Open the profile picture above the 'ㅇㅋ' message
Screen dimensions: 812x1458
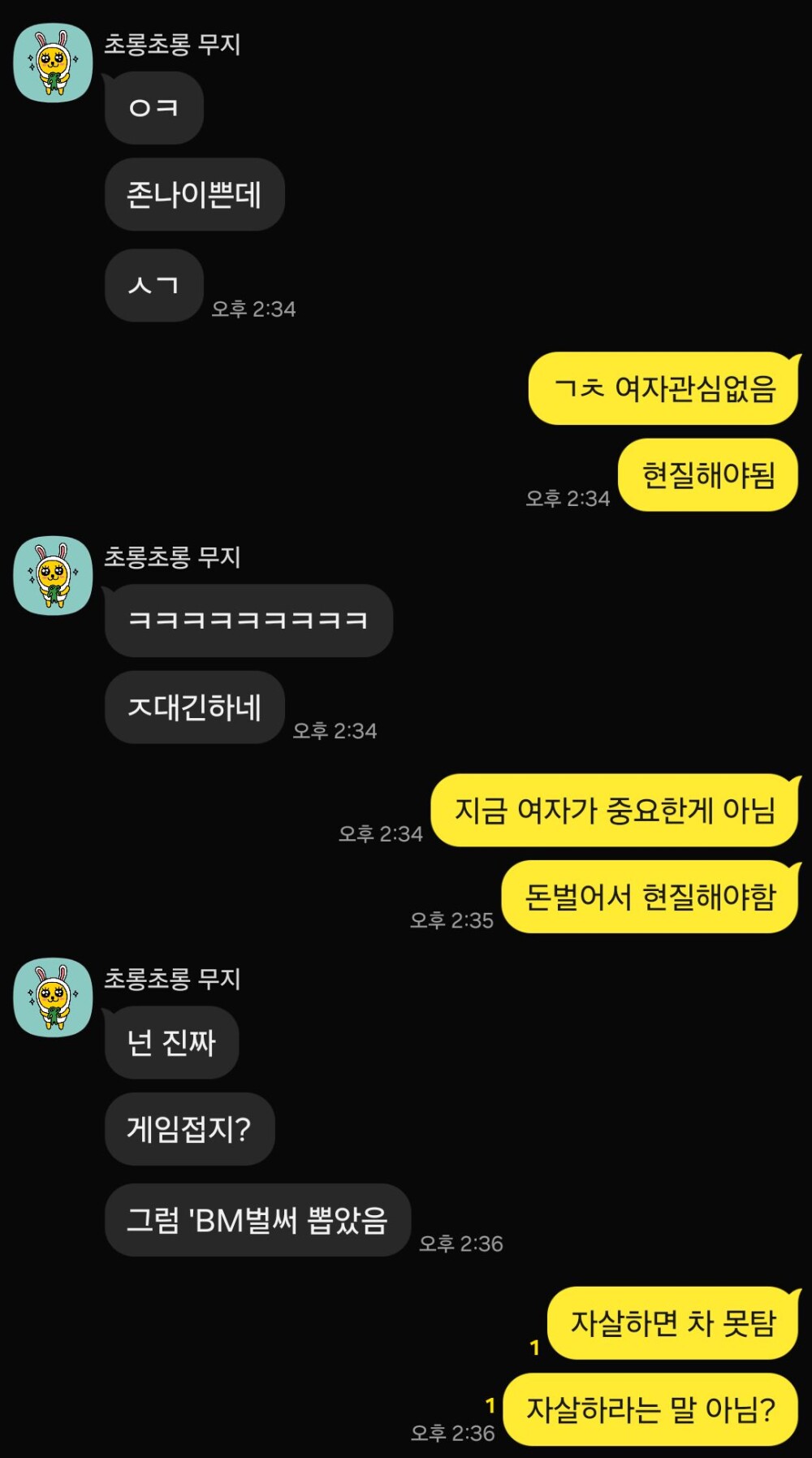(53, 63)
